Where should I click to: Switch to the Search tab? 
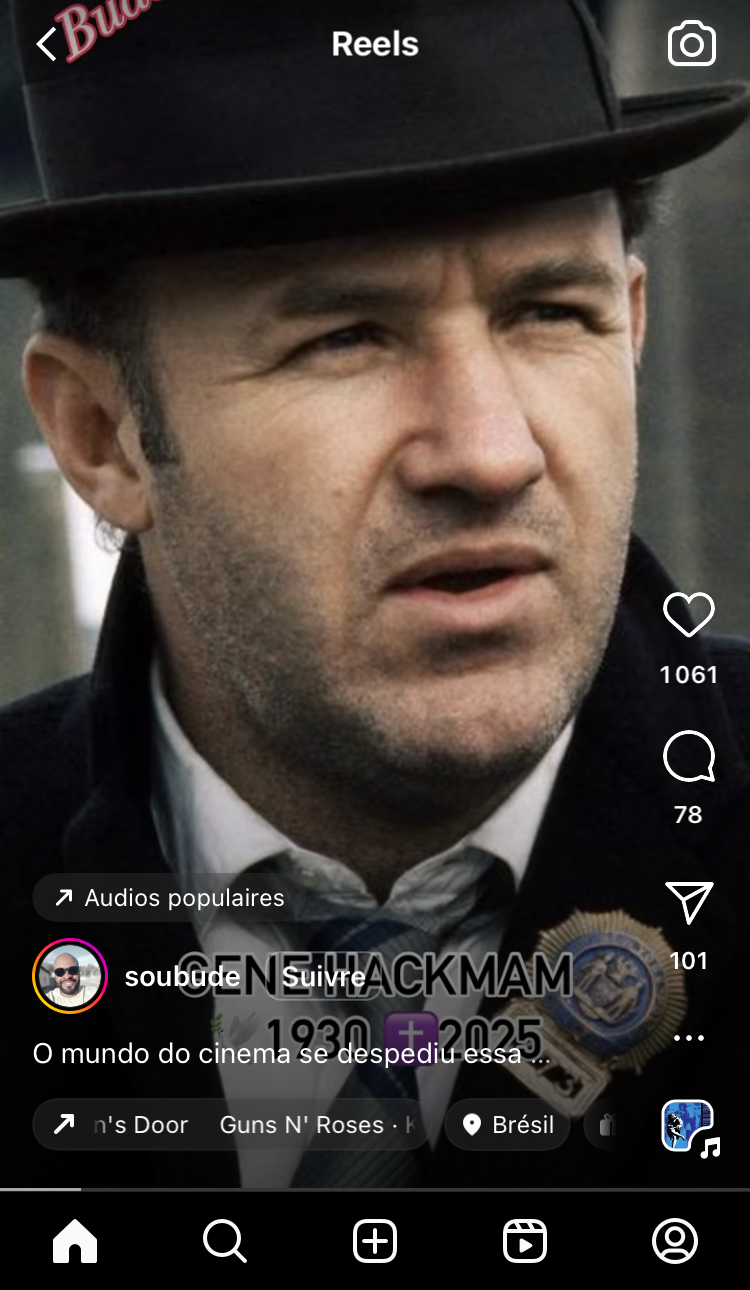pyautogui.click(x=224, y=1241)
